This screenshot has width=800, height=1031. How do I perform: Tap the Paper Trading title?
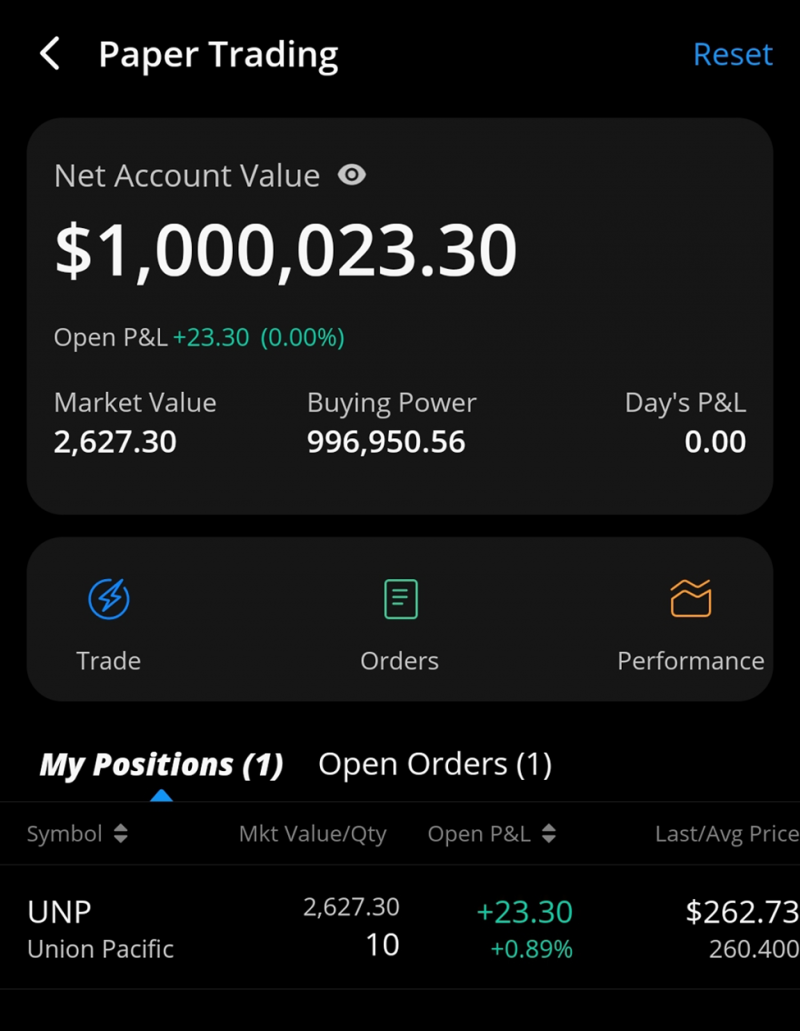tap(217, 54)
